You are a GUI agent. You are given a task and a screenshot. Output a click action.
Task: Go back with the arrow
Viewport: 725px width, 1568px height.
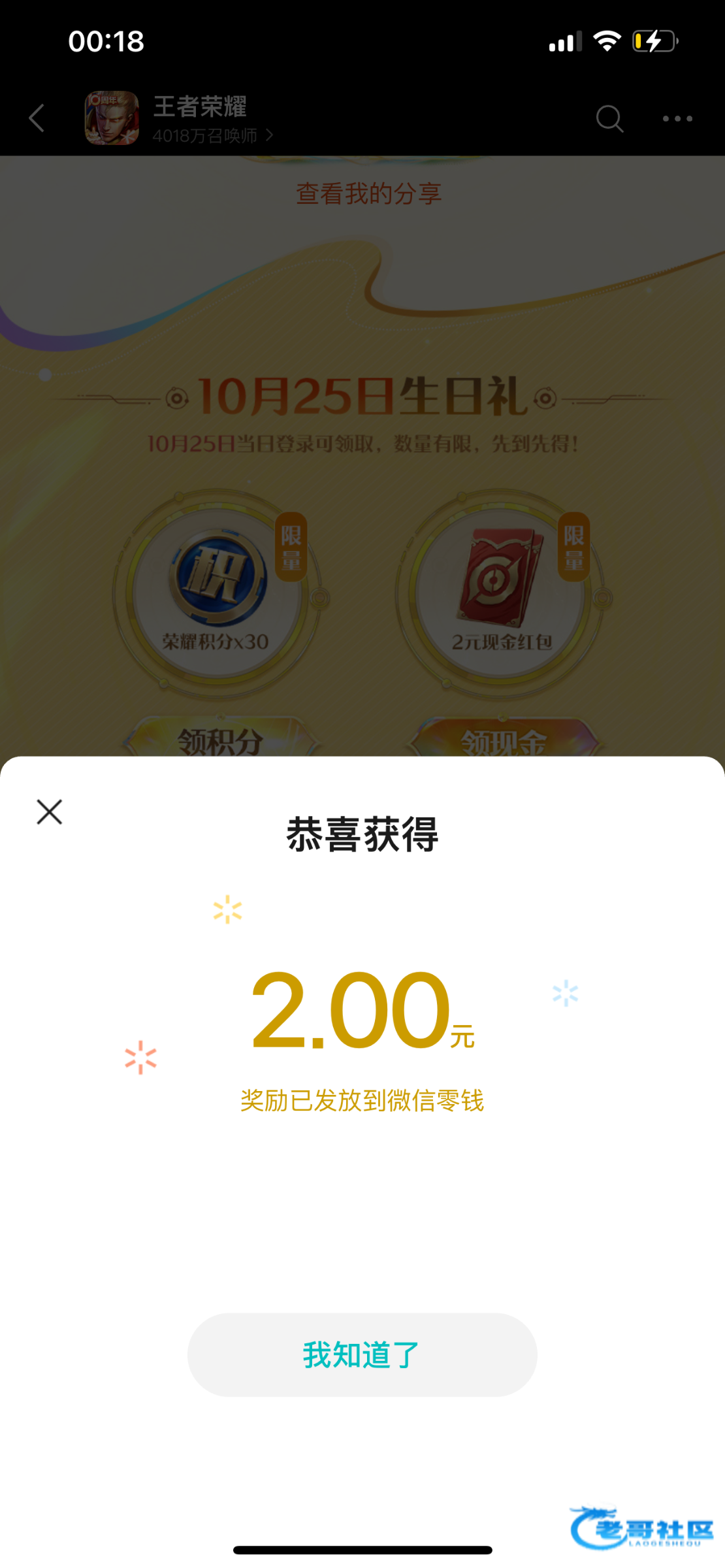pos(37,118)
